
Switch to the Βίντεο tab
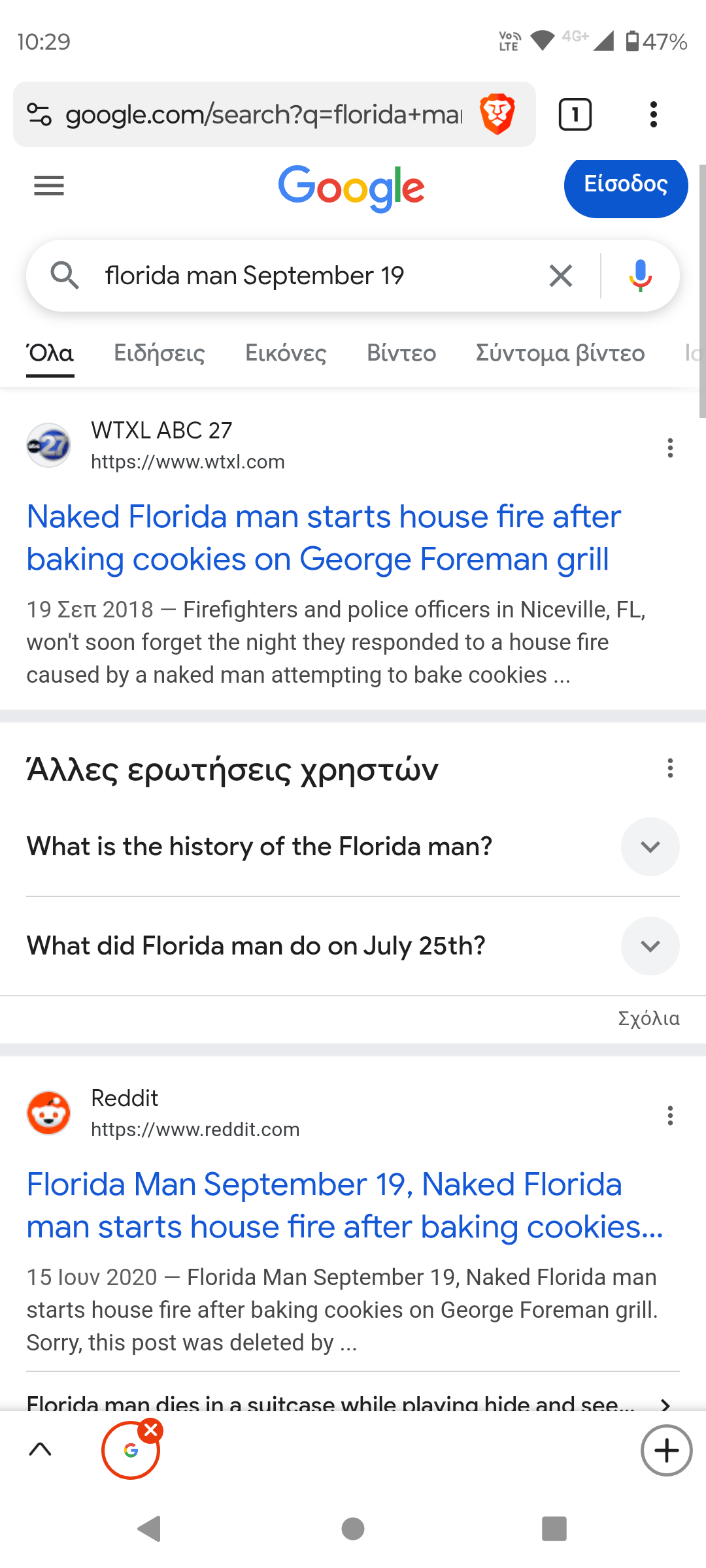pyautogui.click(x=401, y=353)
